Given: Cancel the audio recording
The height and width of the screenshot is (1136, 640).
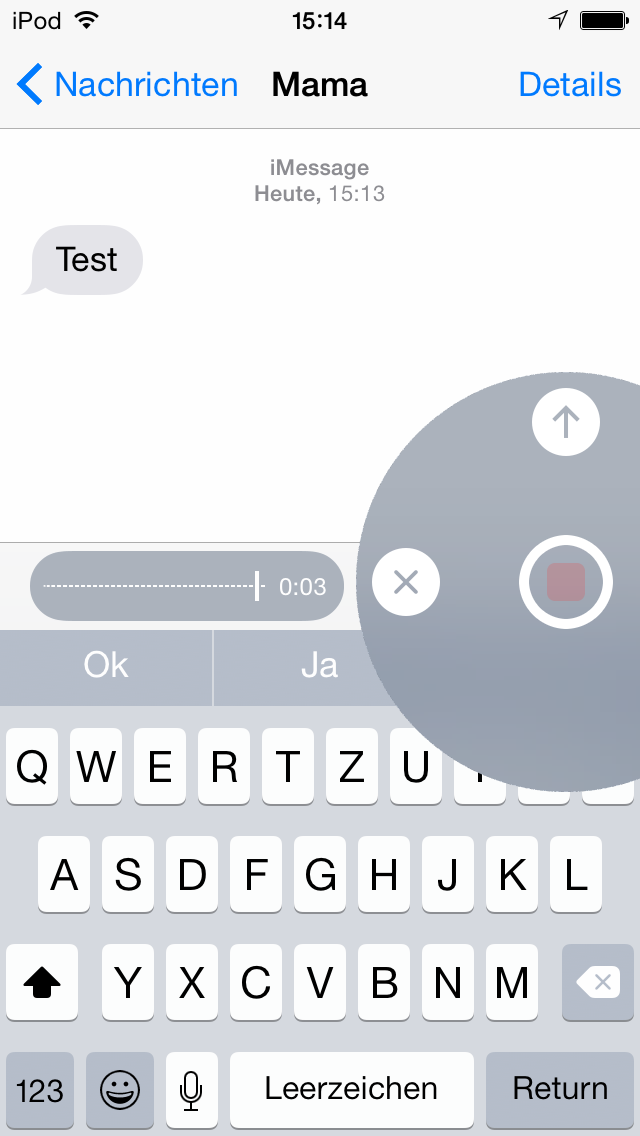Looking at the screenshot, I should pos(406,582).
